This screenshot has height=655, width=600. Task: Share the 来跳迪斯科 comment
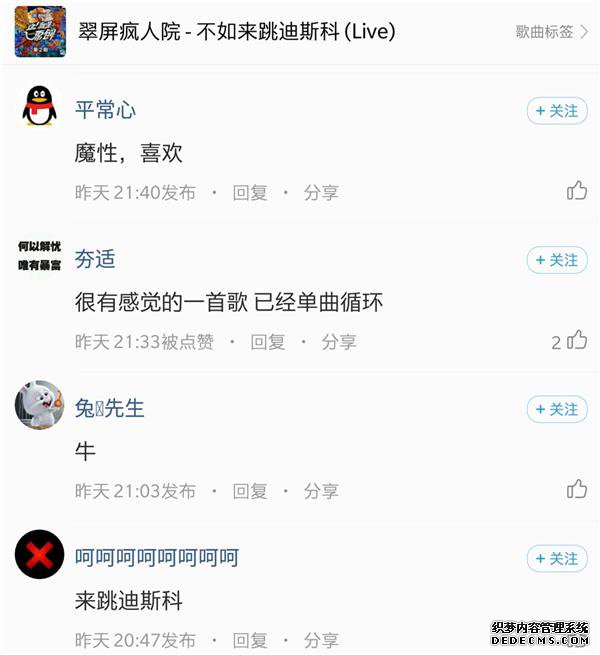pyautogui.click(x=321, y=640)
